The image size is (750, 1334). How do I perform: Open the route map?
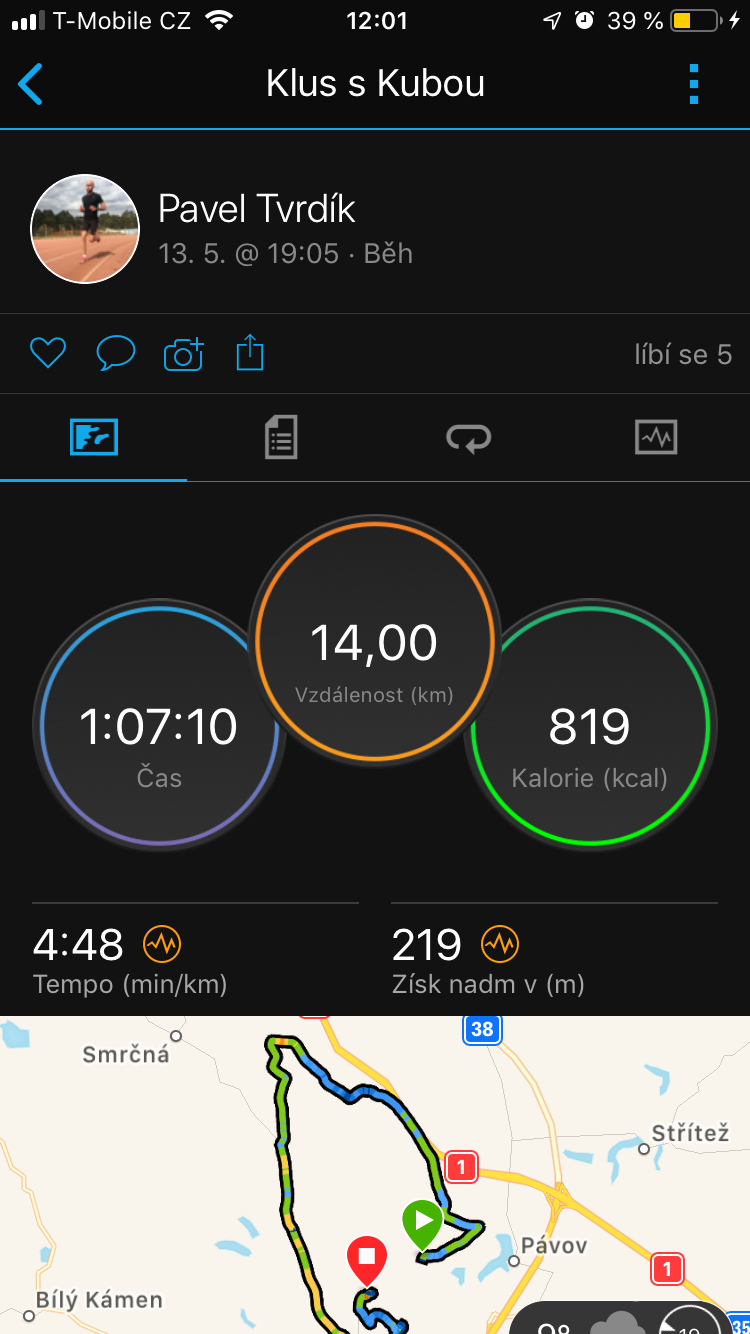375,1175
